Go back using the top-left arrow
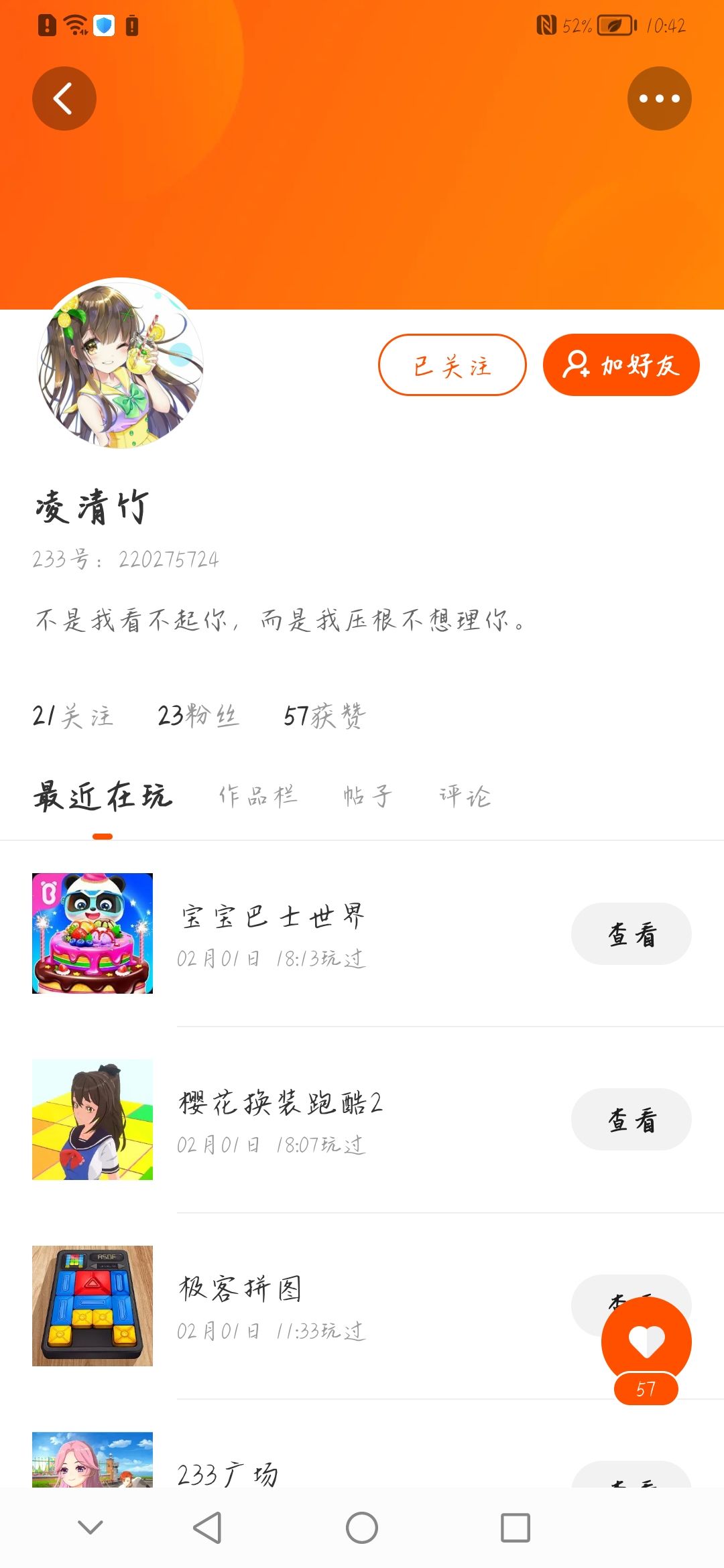 (64, 99)
